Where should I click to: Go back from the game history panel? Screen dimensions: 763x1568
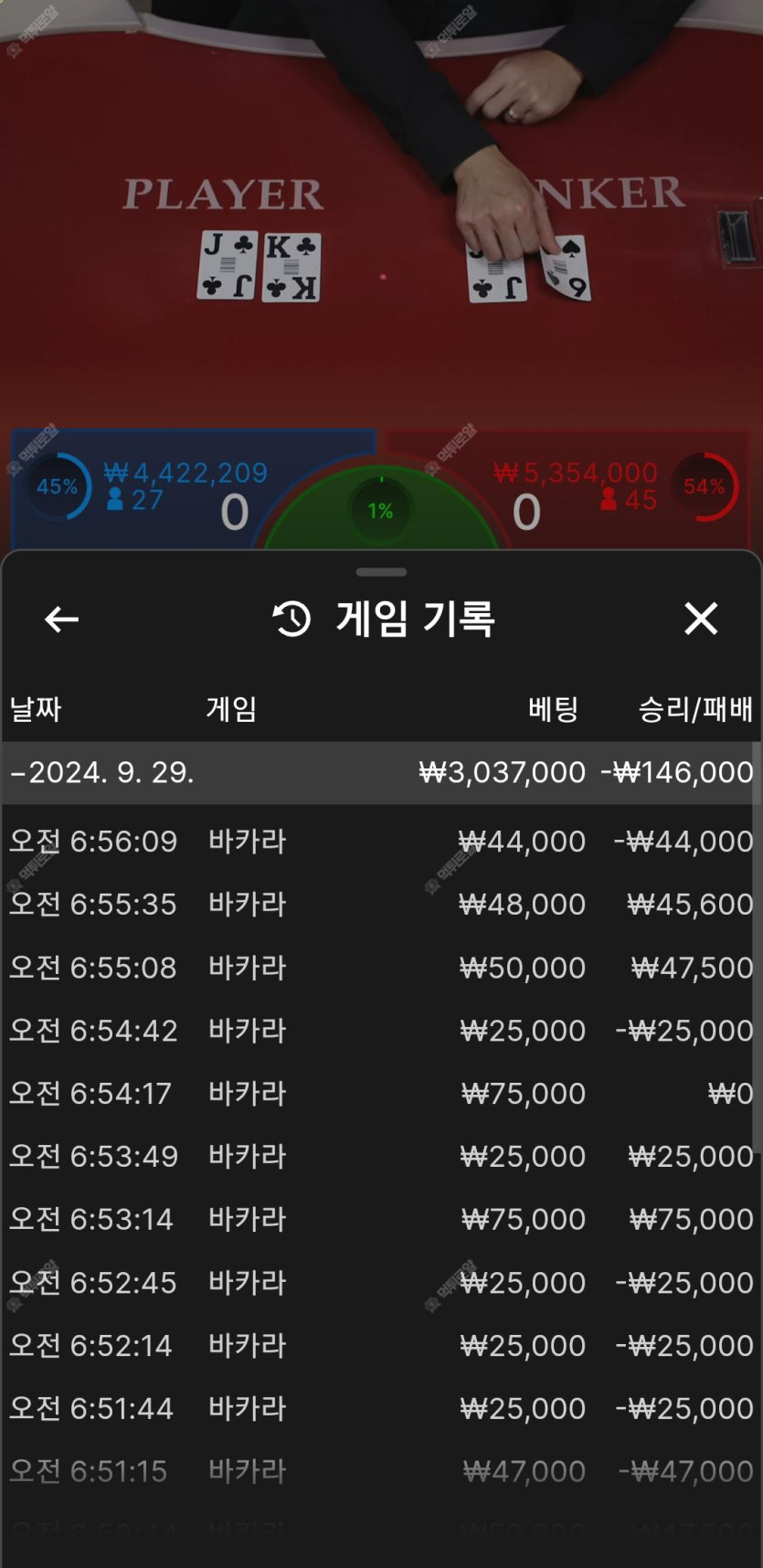[61, 620]
